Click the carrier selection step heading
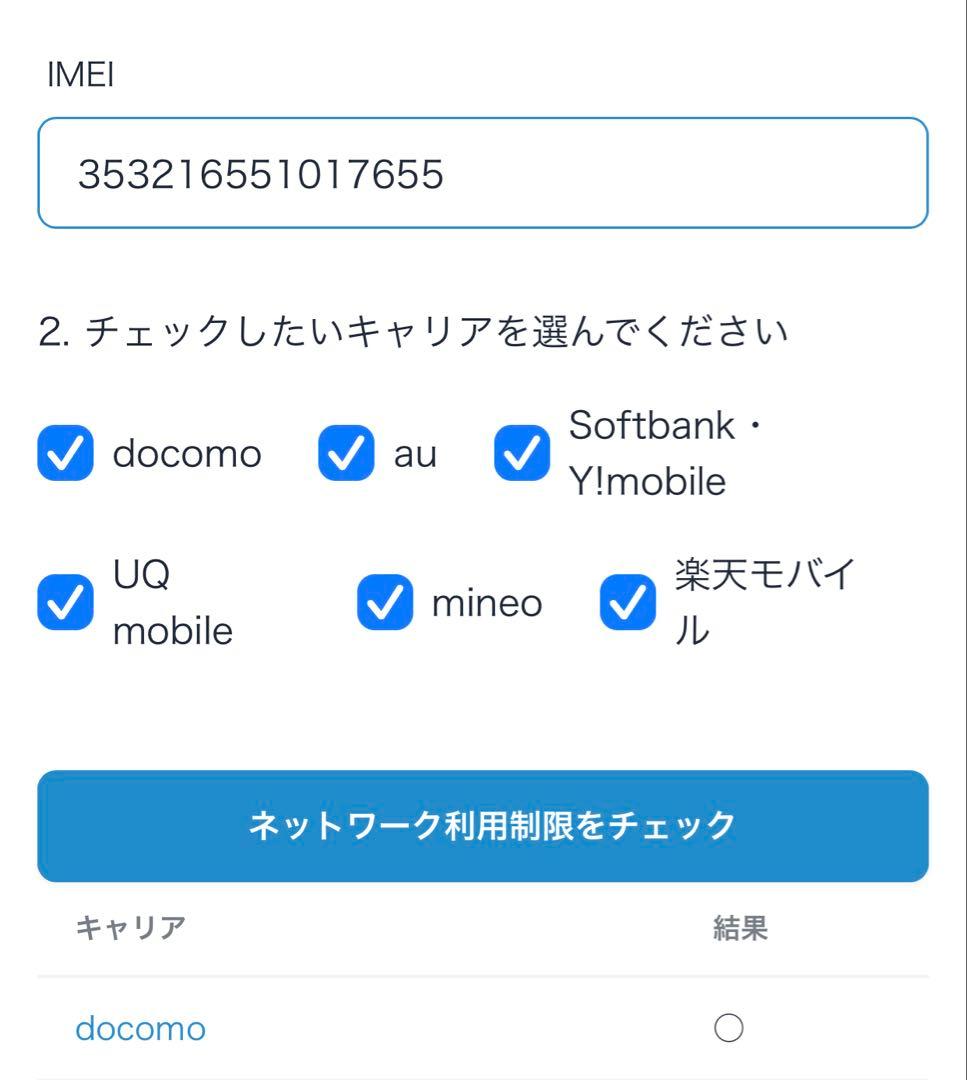Viewport: 967px width, 1080px height. (413, 328)
